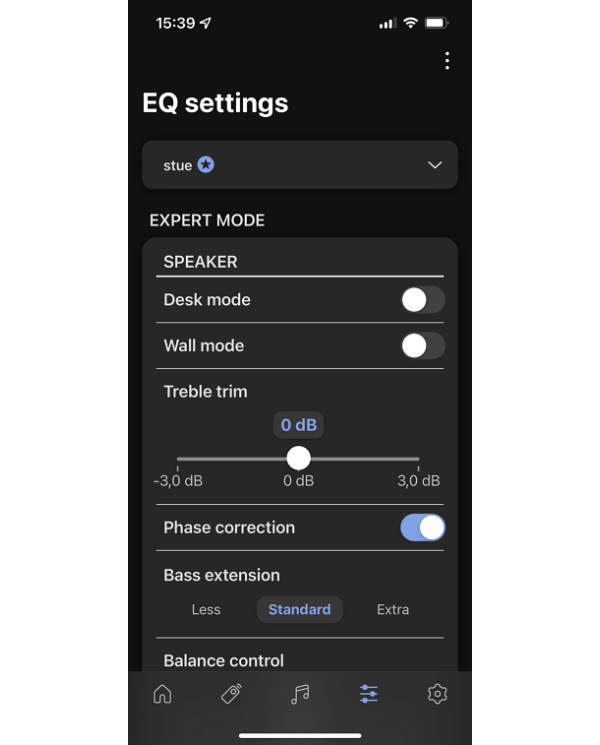Open the settings gear tab
This screenshot has width=600, height=745.
click(437, 694)
